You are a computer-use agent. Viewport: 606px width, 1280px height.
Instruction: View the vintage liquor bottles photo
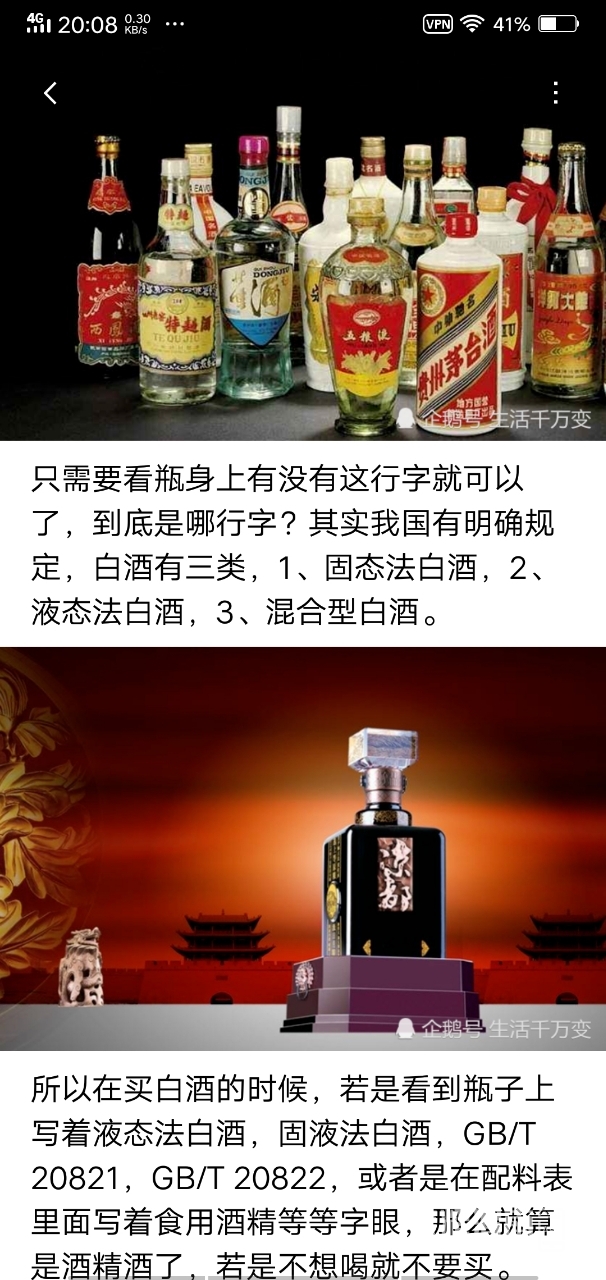pos(303,280)
